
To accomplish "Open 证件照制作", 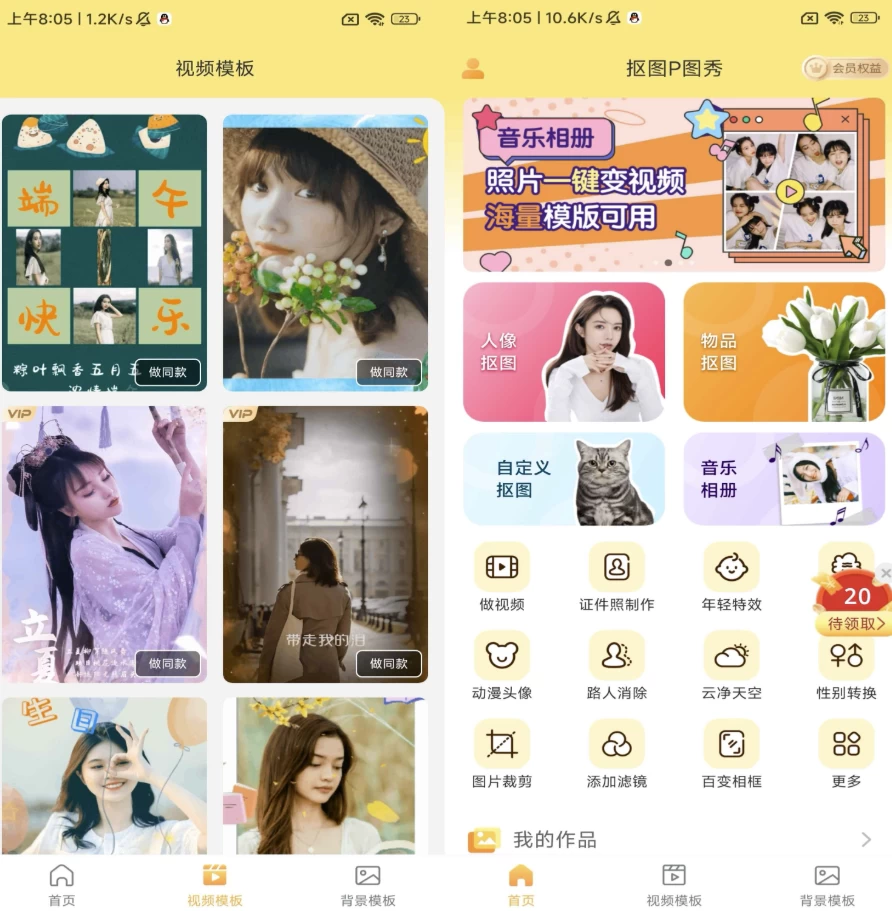I will point(616,578).
